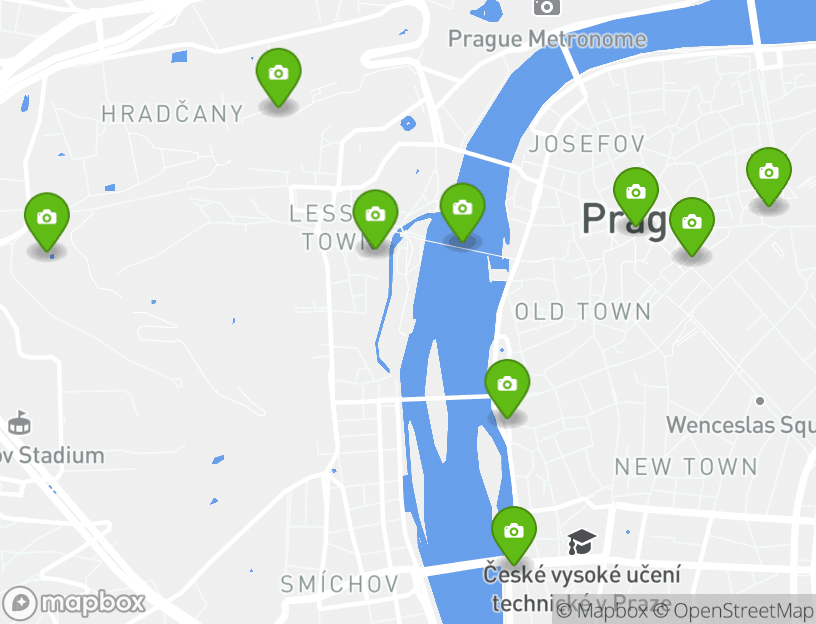Open the photo pin near Hradčany label

(x=278, y=75)
